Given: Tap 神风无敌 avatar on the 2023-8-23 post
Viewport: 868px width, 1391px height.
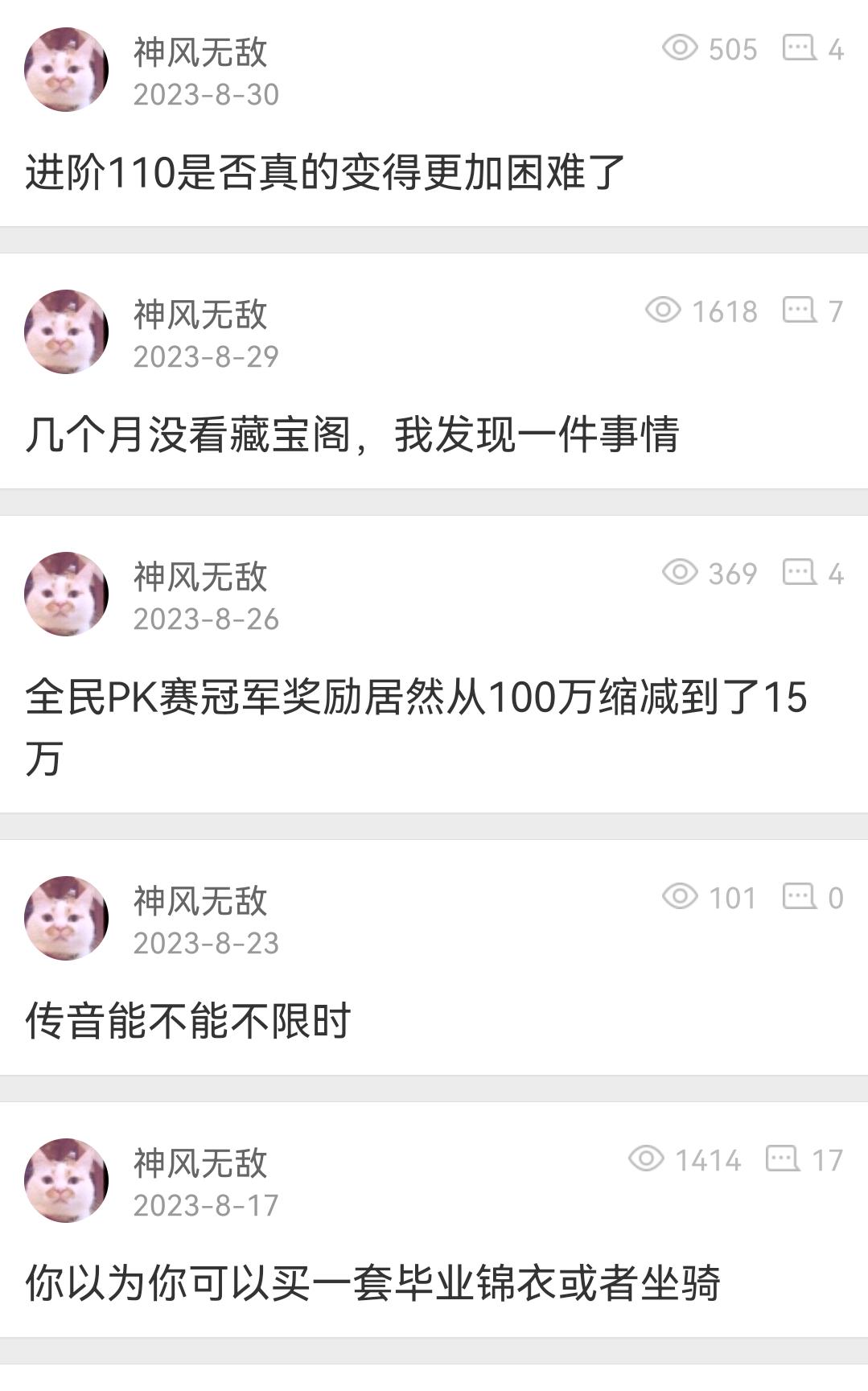Looking at the screenshot, I should point(66,918).
